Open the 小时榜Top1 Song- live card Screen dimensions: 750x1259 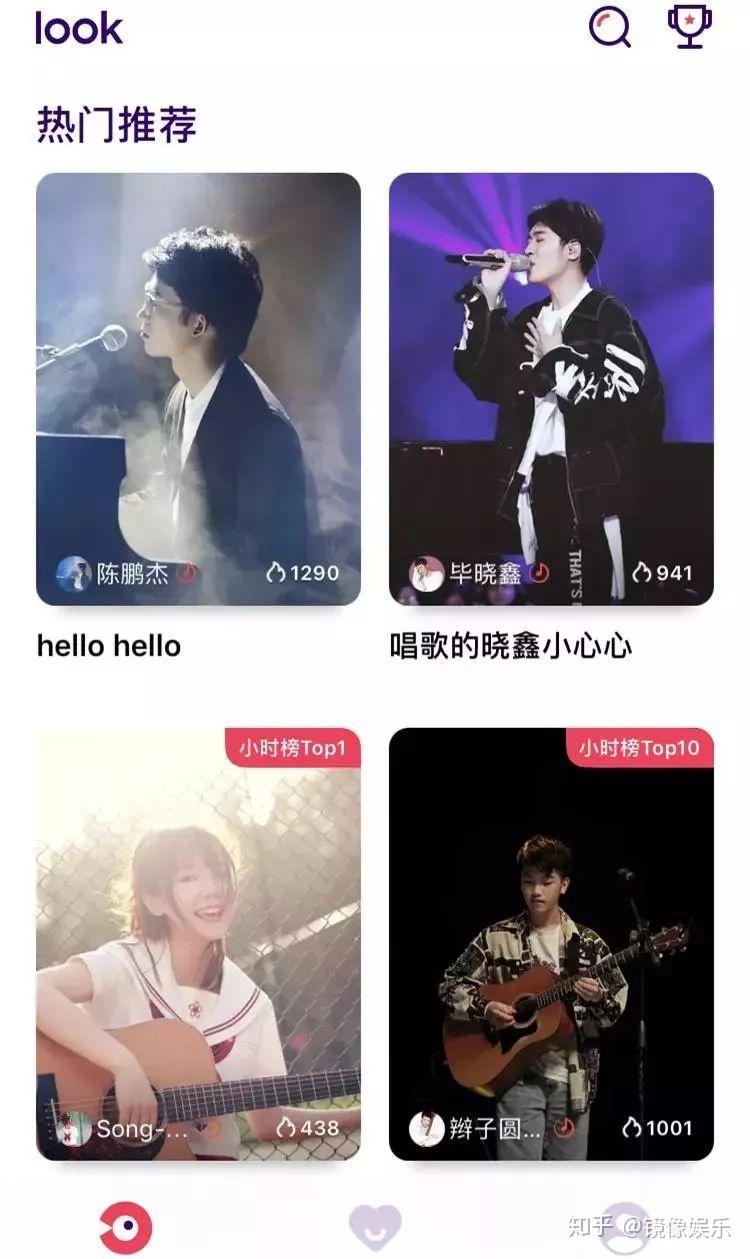(x=198, y=944)
